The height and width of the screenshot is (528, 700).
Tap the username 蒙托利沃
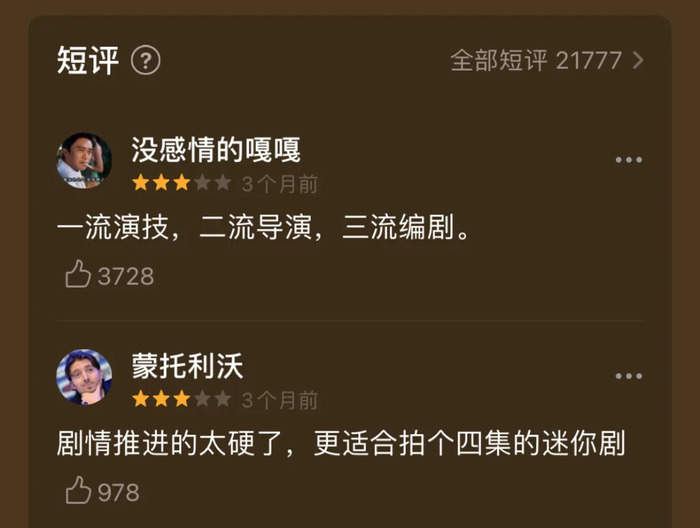click(x=188, y=366)
